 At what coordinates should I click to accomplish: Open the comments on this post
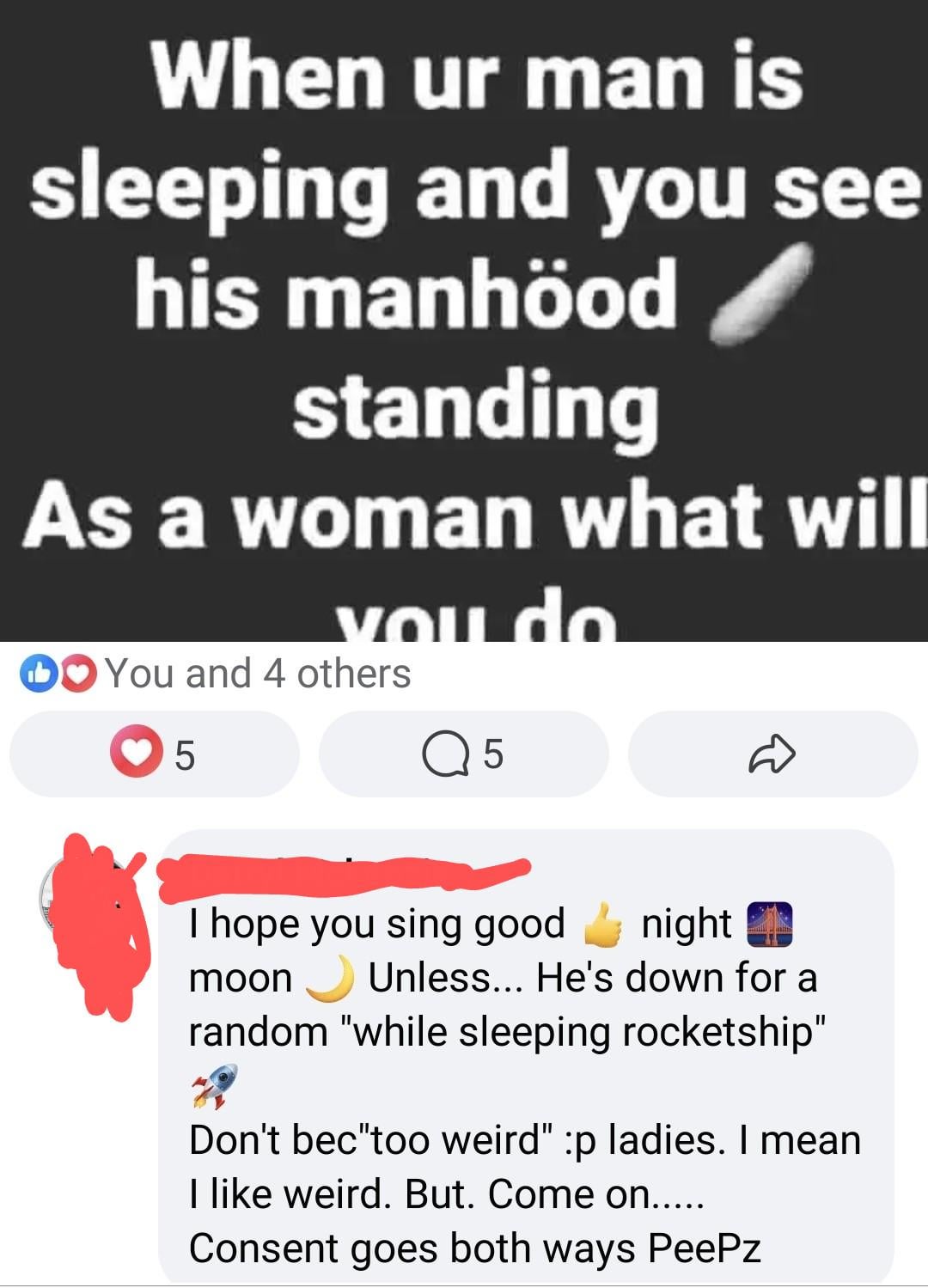(463, 754)
